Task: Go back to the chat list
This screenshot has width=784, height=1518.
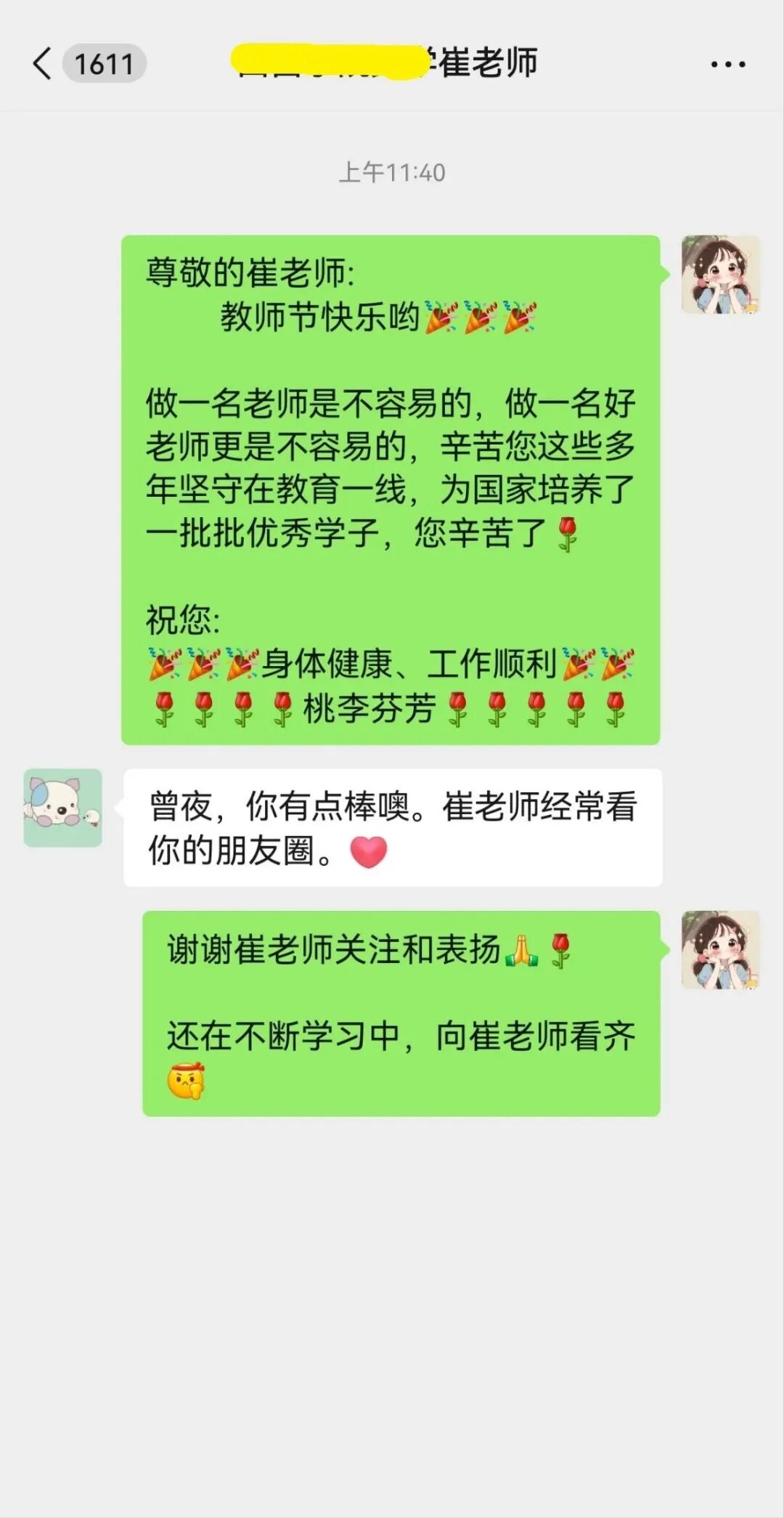Action: click(44, 64)
